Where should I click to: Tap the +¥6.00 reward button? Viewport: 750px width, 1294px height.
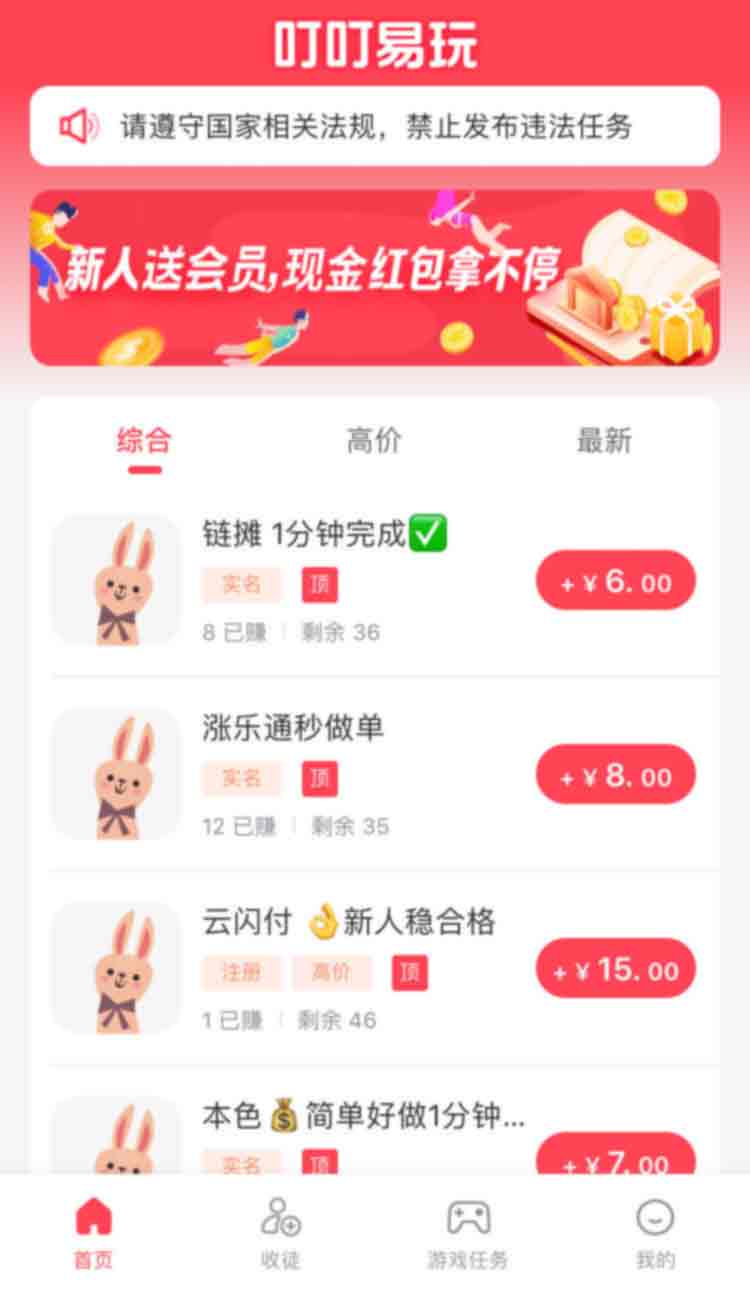(x=616, y=580)
